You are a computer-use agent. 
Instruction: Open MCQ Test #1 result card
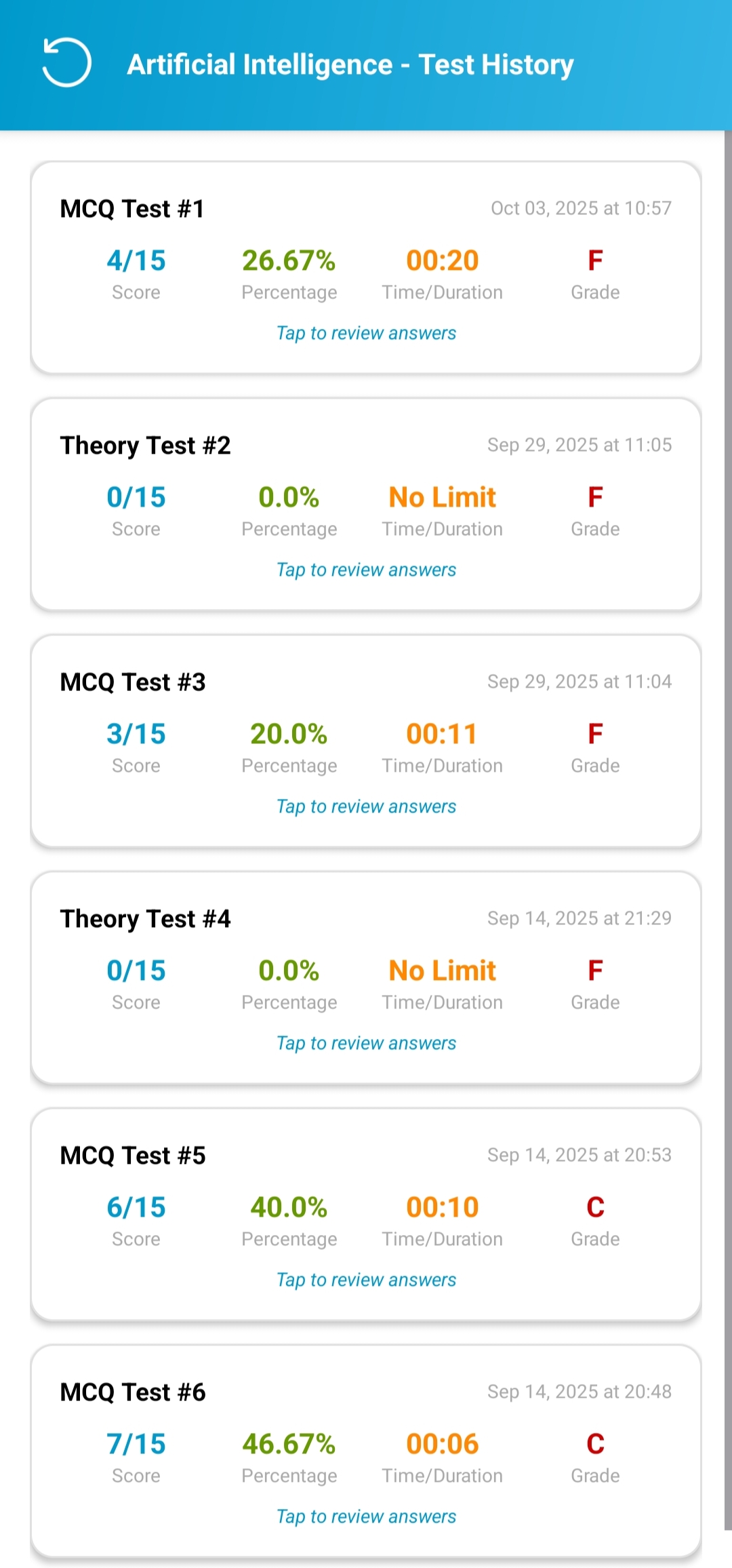(x=366, y=267)
